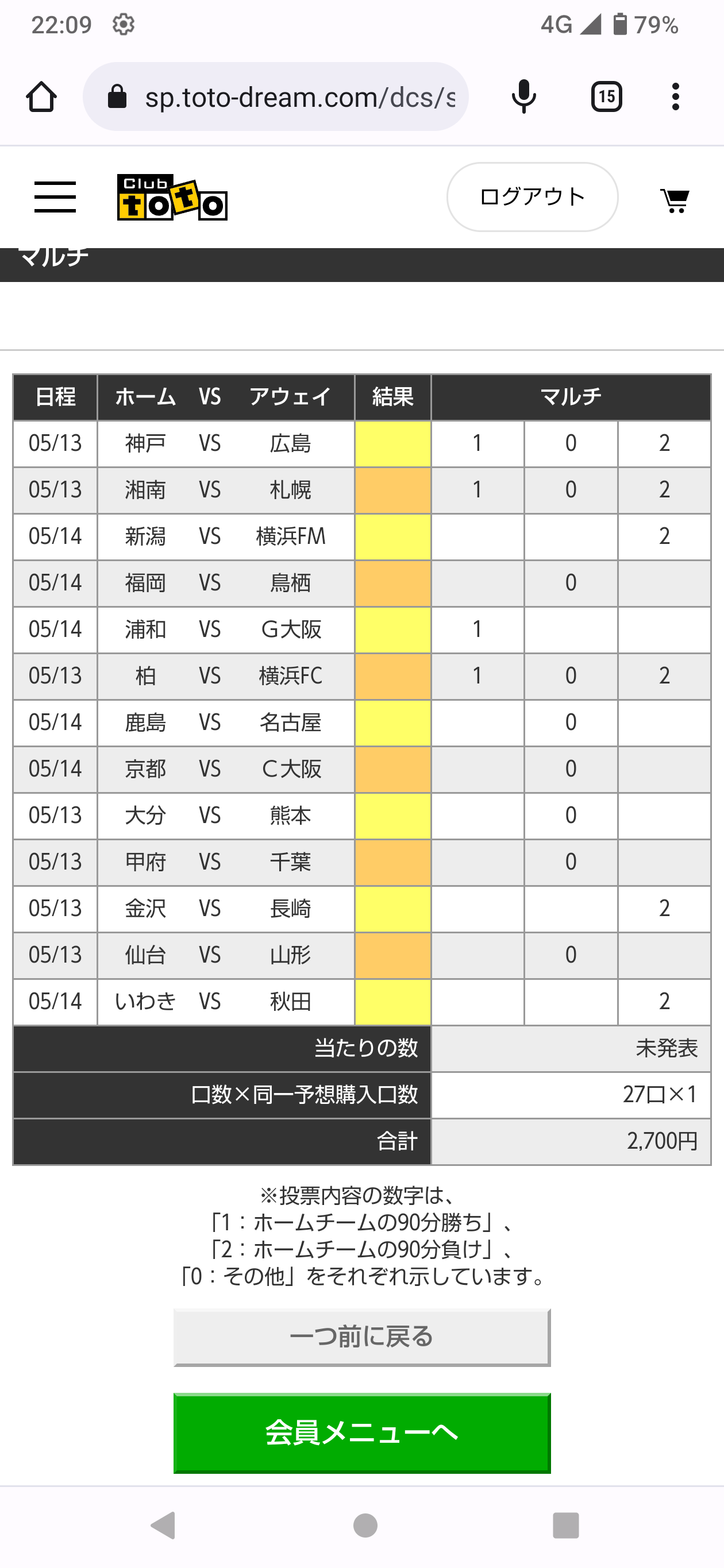The height and width of the screenshot is (1568, 724).
Task: Tap the system back button
Action: point(163,1525)
